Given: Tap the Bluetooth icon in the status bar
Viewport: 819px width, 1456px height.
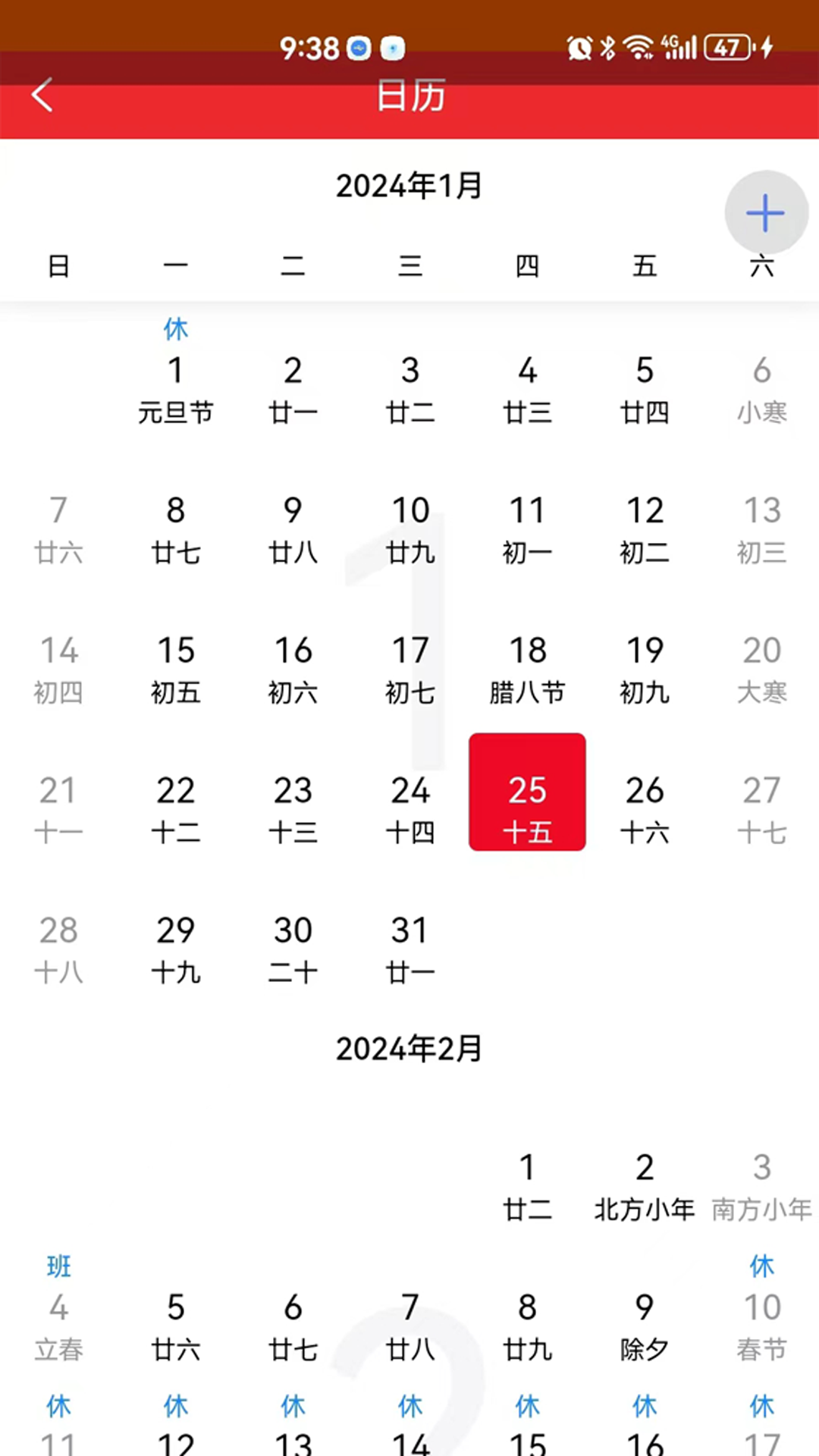Looking at the screenshot, I should click(607, 47).
